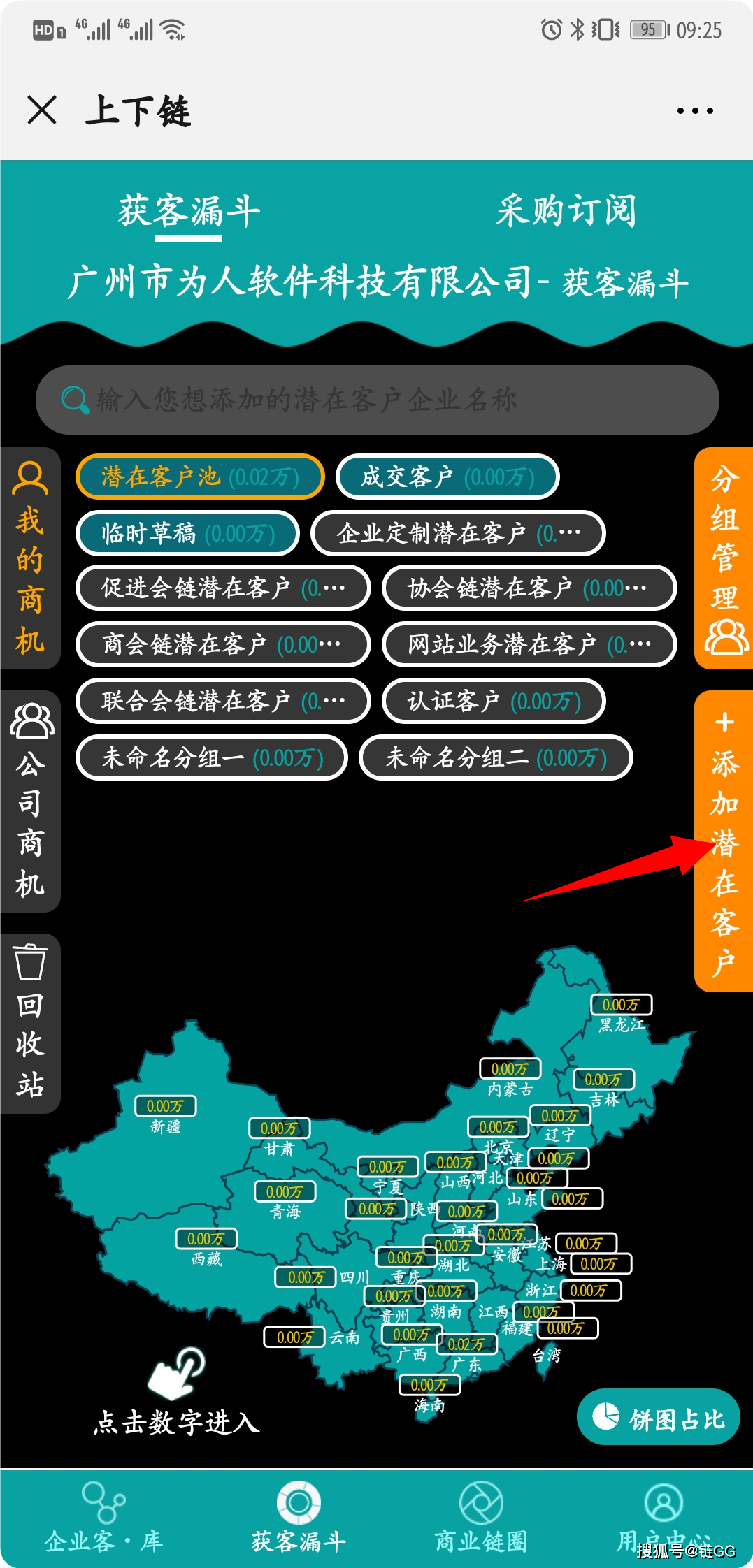Viewport: 753px width, 1568px height.
Task: Switch to 公司商机 side tab
Action: [x=30, y=801]
